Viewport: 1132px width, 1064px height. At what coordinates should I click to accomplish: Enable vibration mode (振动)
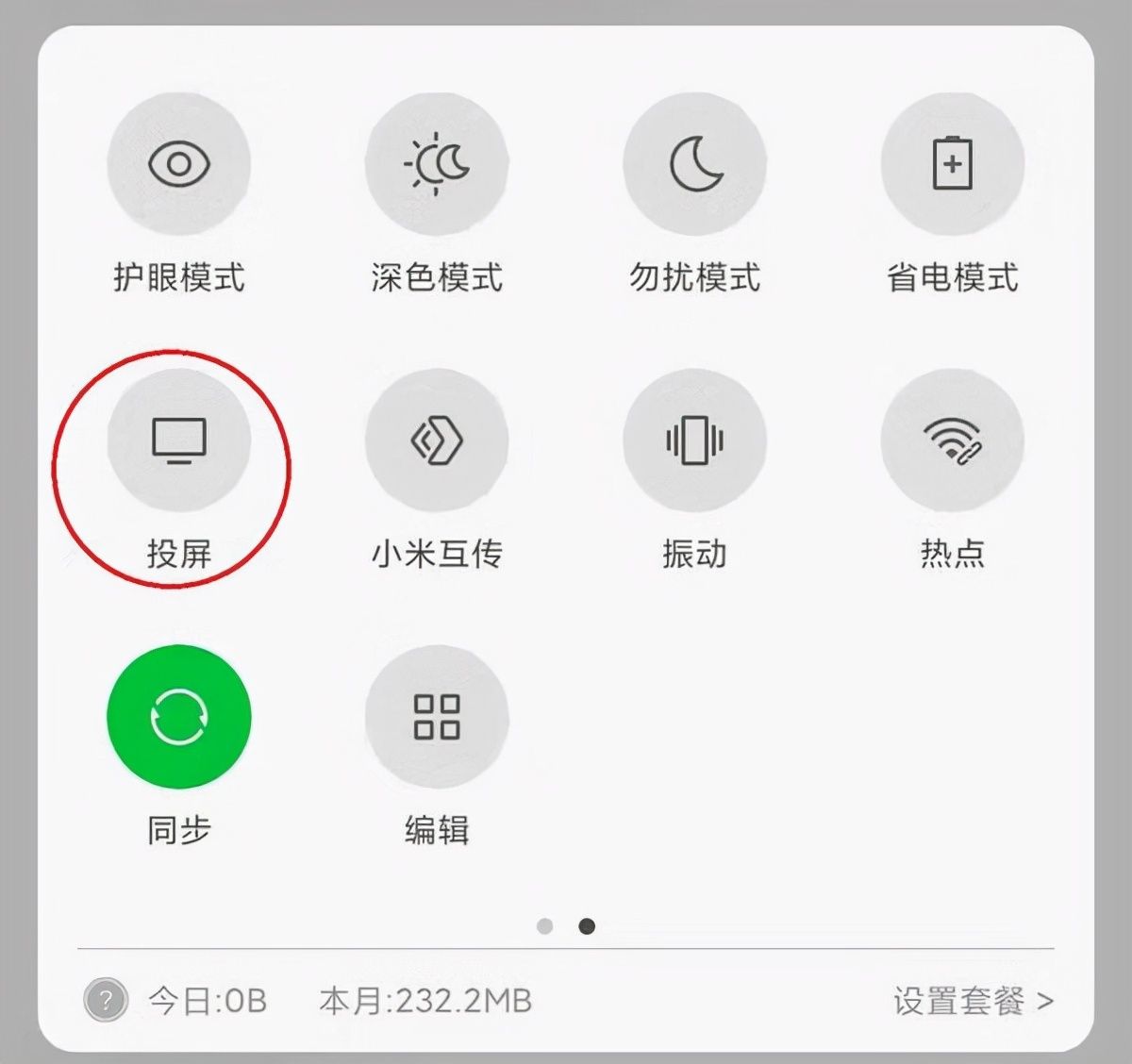[x=695, y=441]
